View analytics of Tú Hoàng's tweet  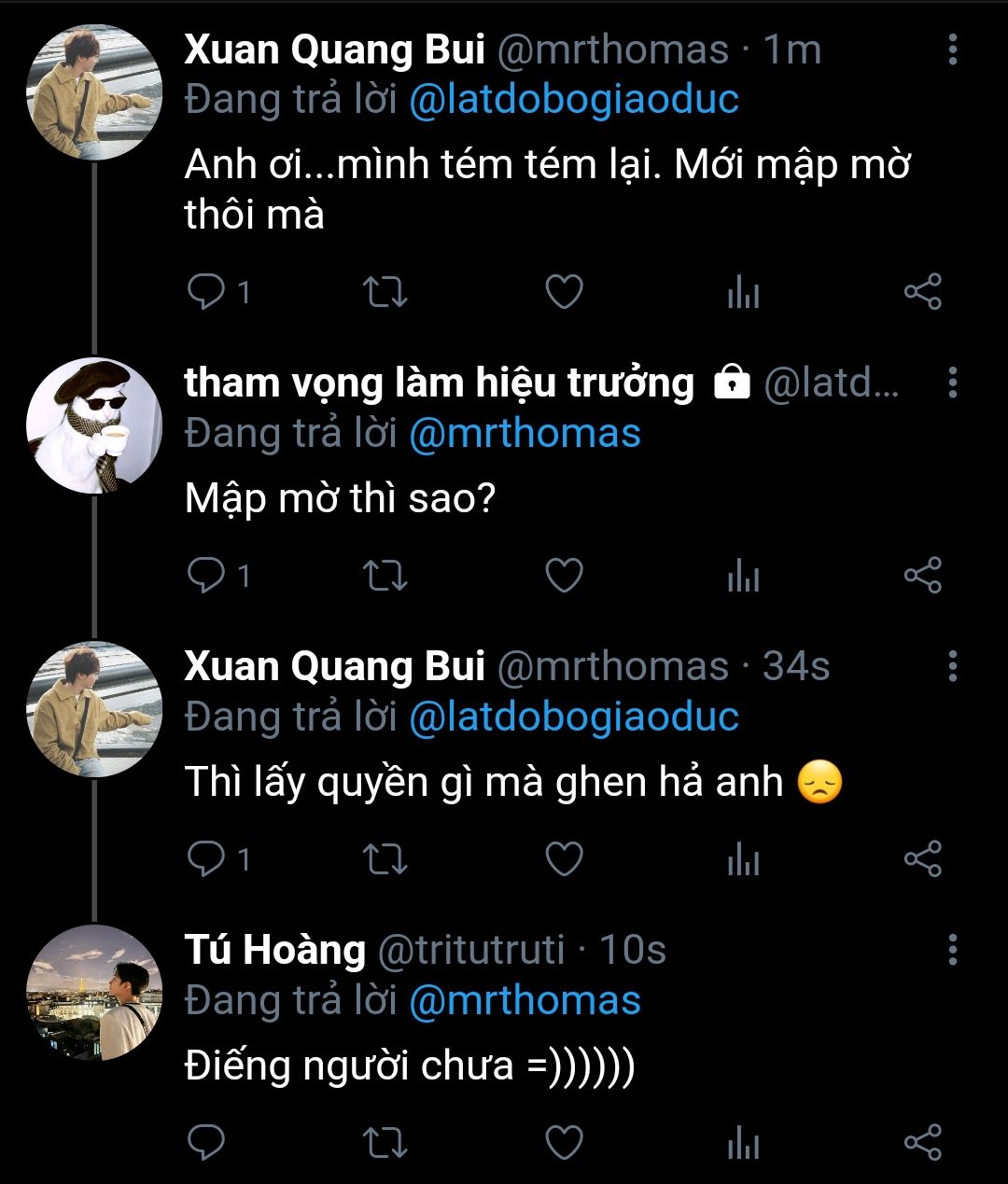[743, 1142]
